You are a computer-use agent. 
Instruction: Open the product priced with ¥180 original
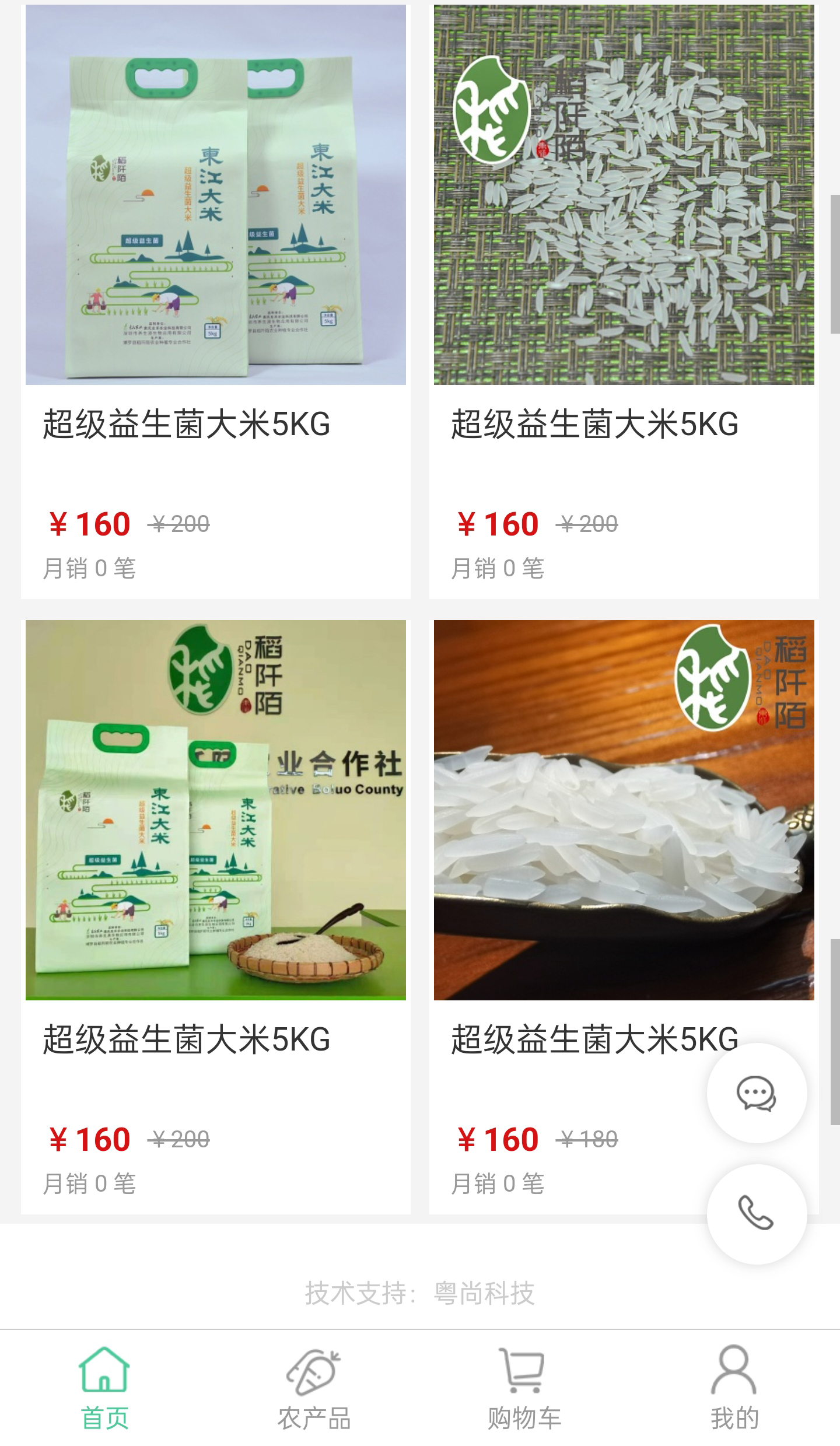click(624, 917)
